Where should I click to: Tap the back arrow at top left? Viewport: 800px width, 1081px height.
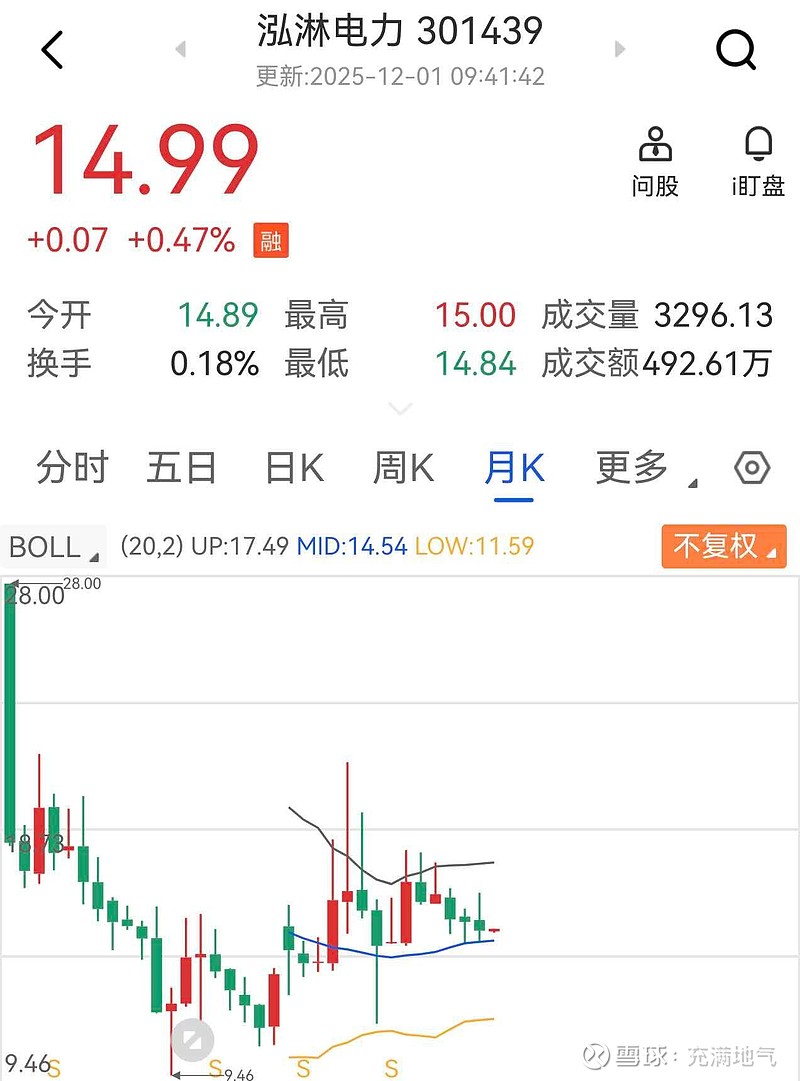[x=48, y=47]
